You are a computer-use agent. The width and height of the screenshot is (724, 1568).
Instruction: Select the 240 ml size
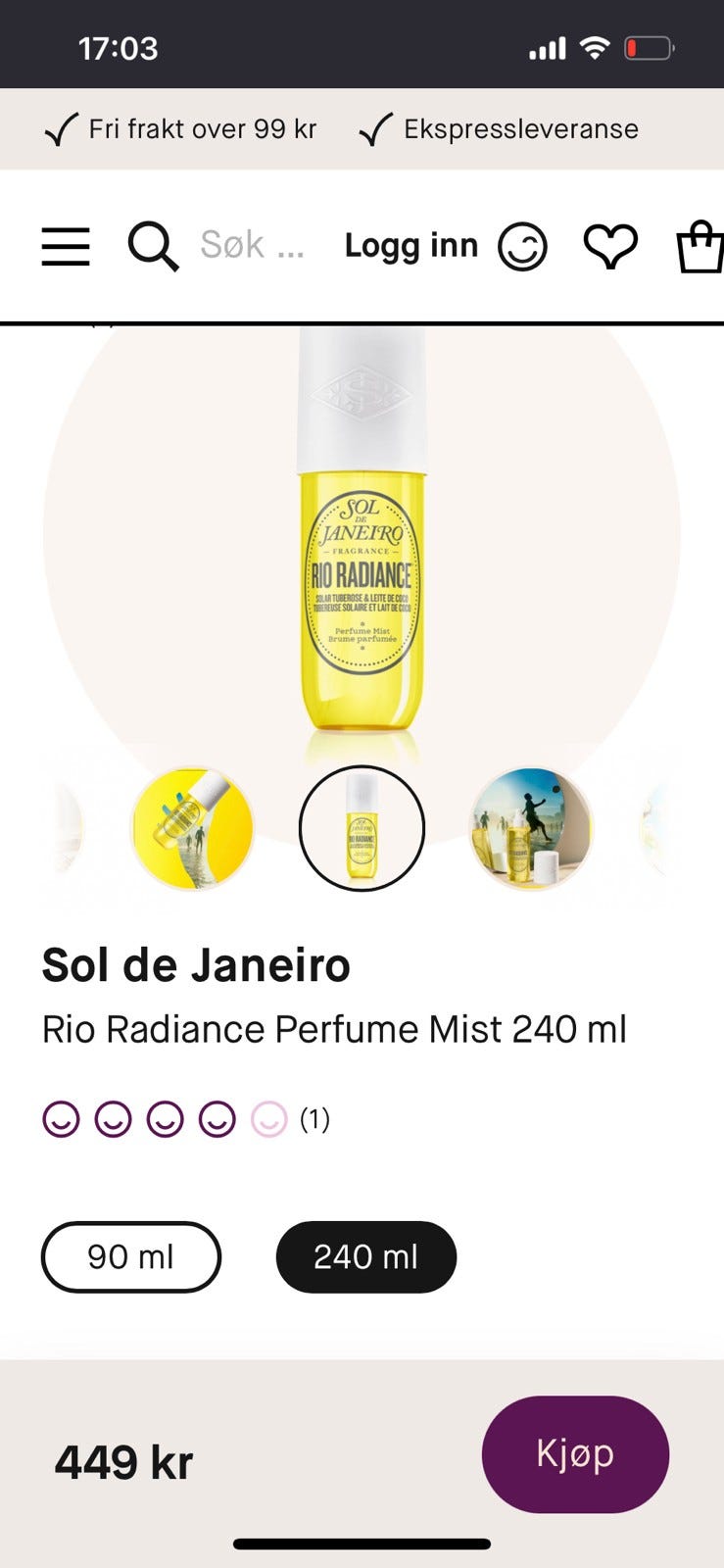point(365,1256)
